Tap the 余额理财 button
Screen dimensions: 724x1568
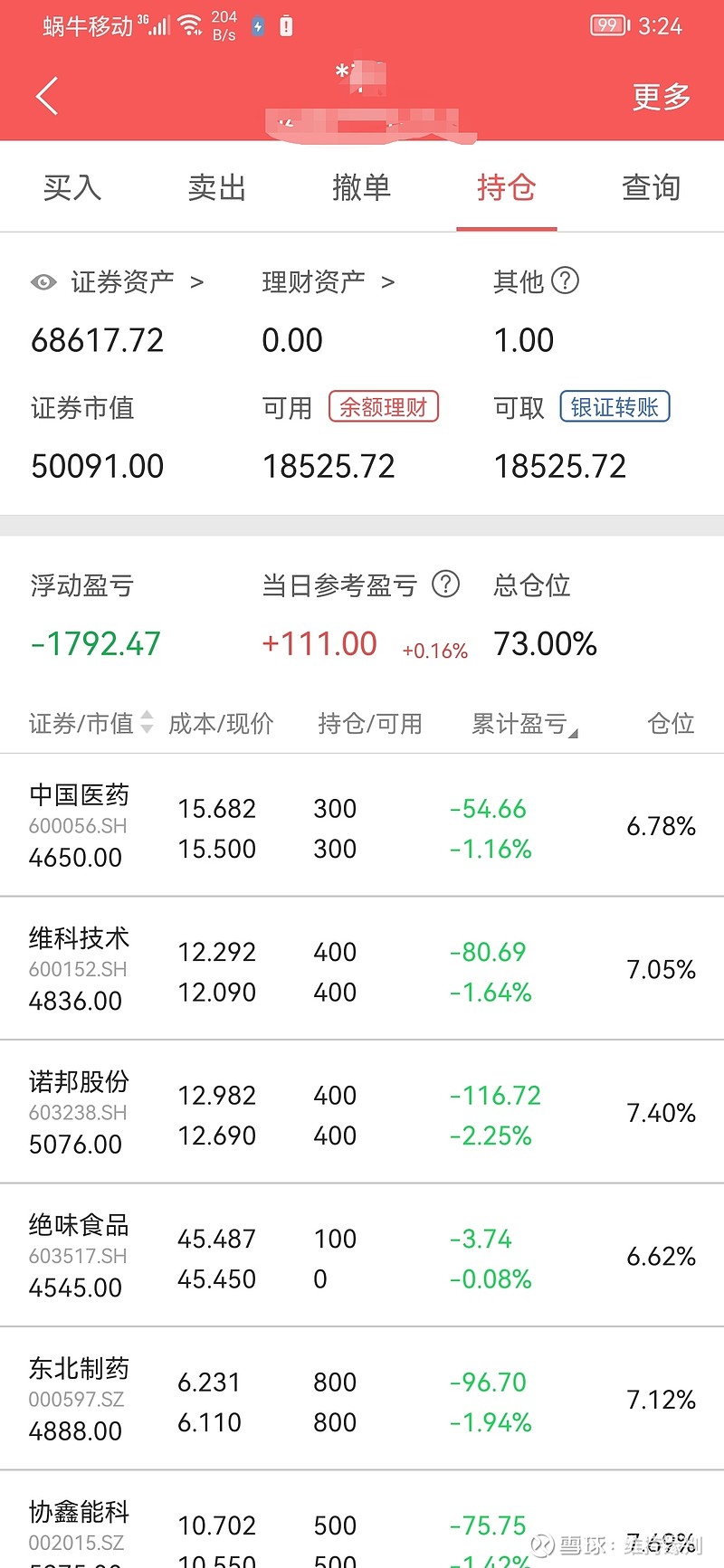[x=384, y=407]
